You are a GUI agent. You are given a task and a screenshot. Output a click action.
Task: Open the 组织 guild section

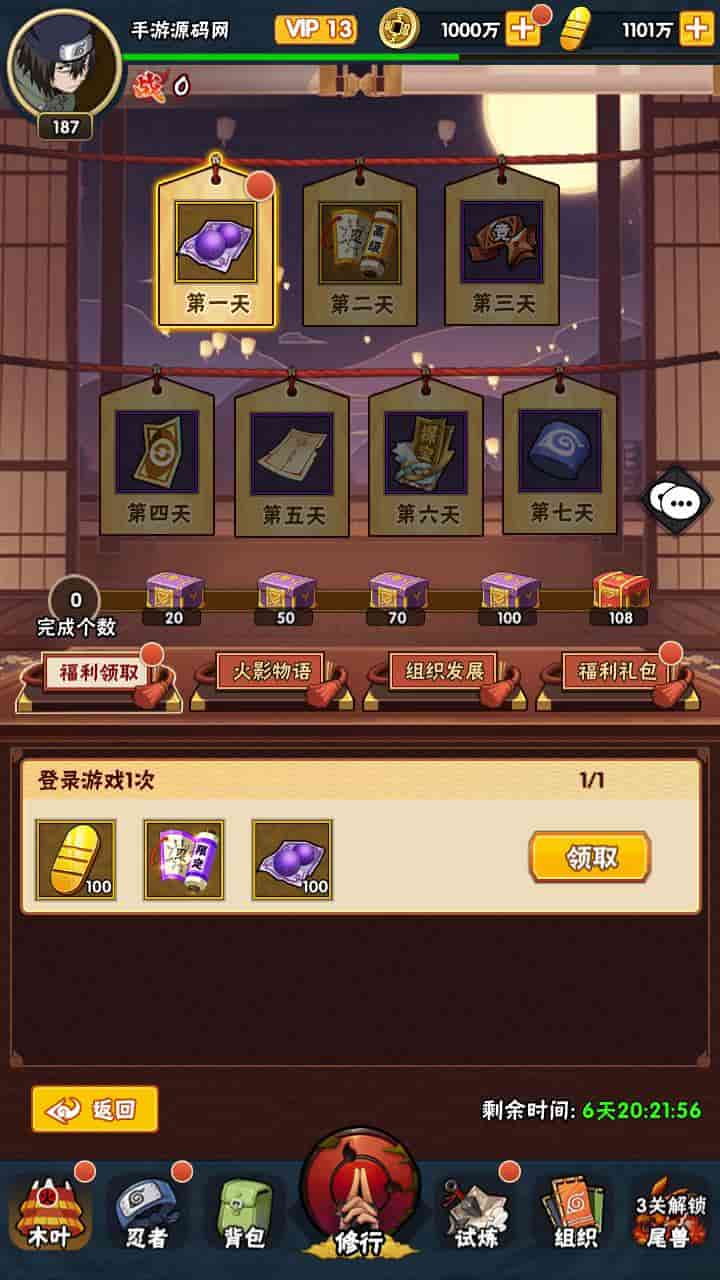click(574, 1212)
